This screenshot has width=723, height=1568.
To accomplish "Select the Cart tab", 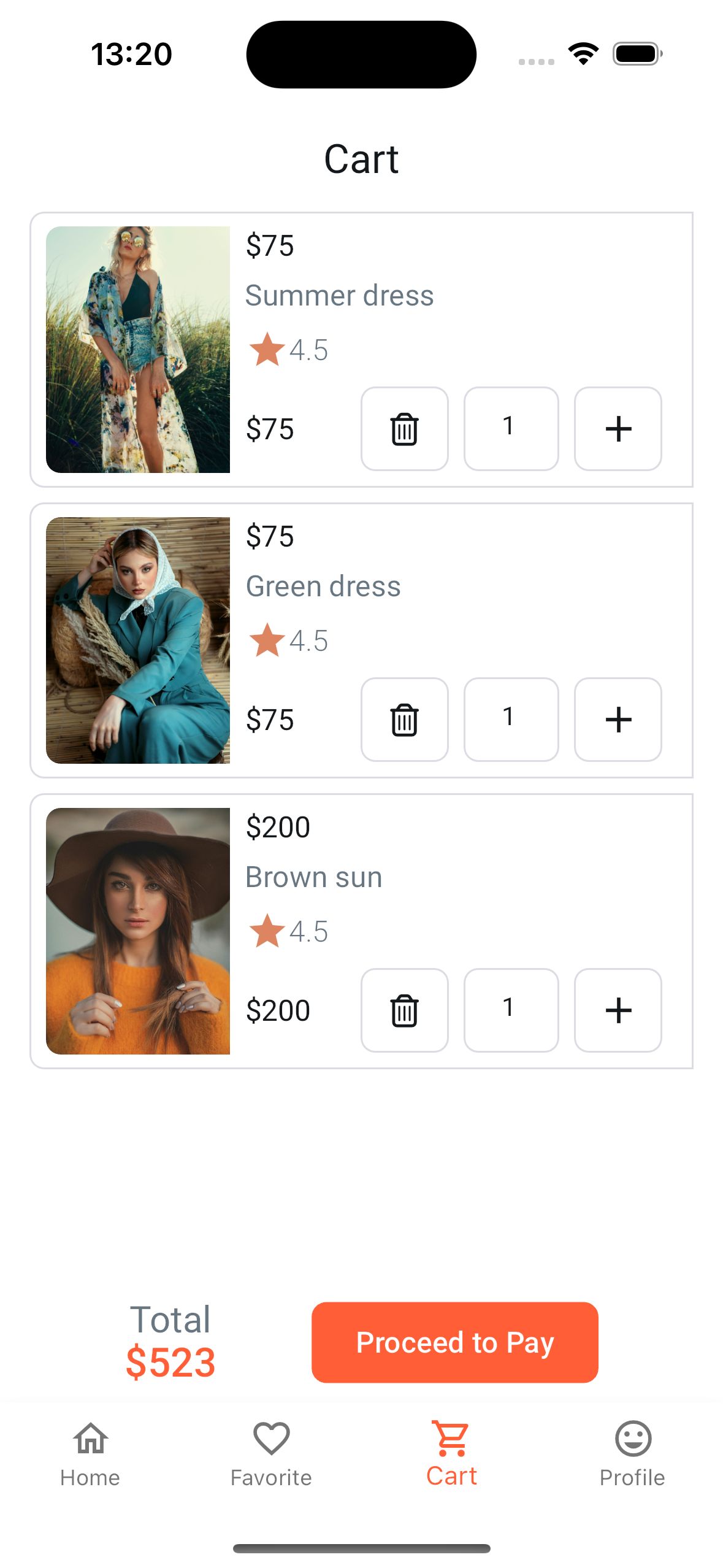I will [451, 1454].
